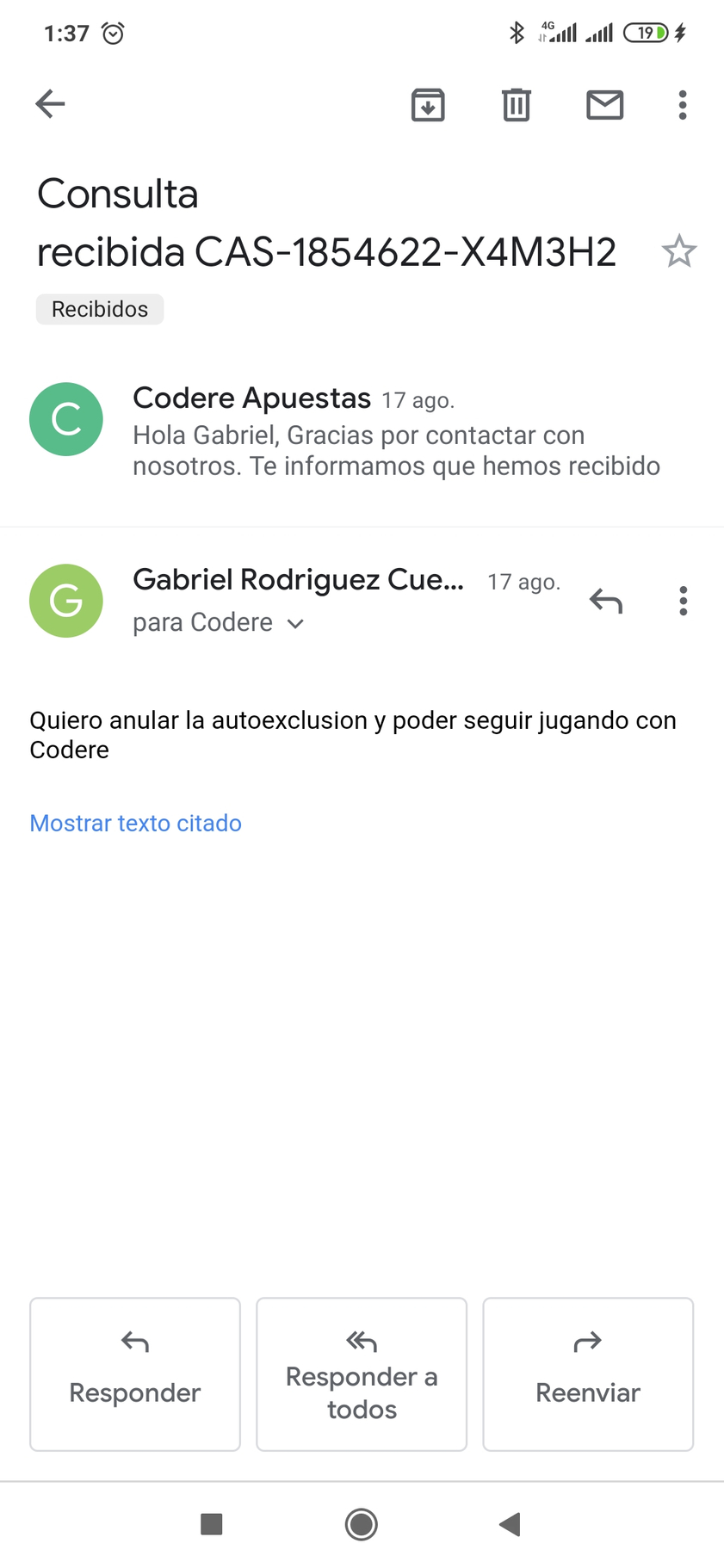This screenshot has width=724, height=1568.
Task: Tap the Responder button
Action: coord(135,1374)
